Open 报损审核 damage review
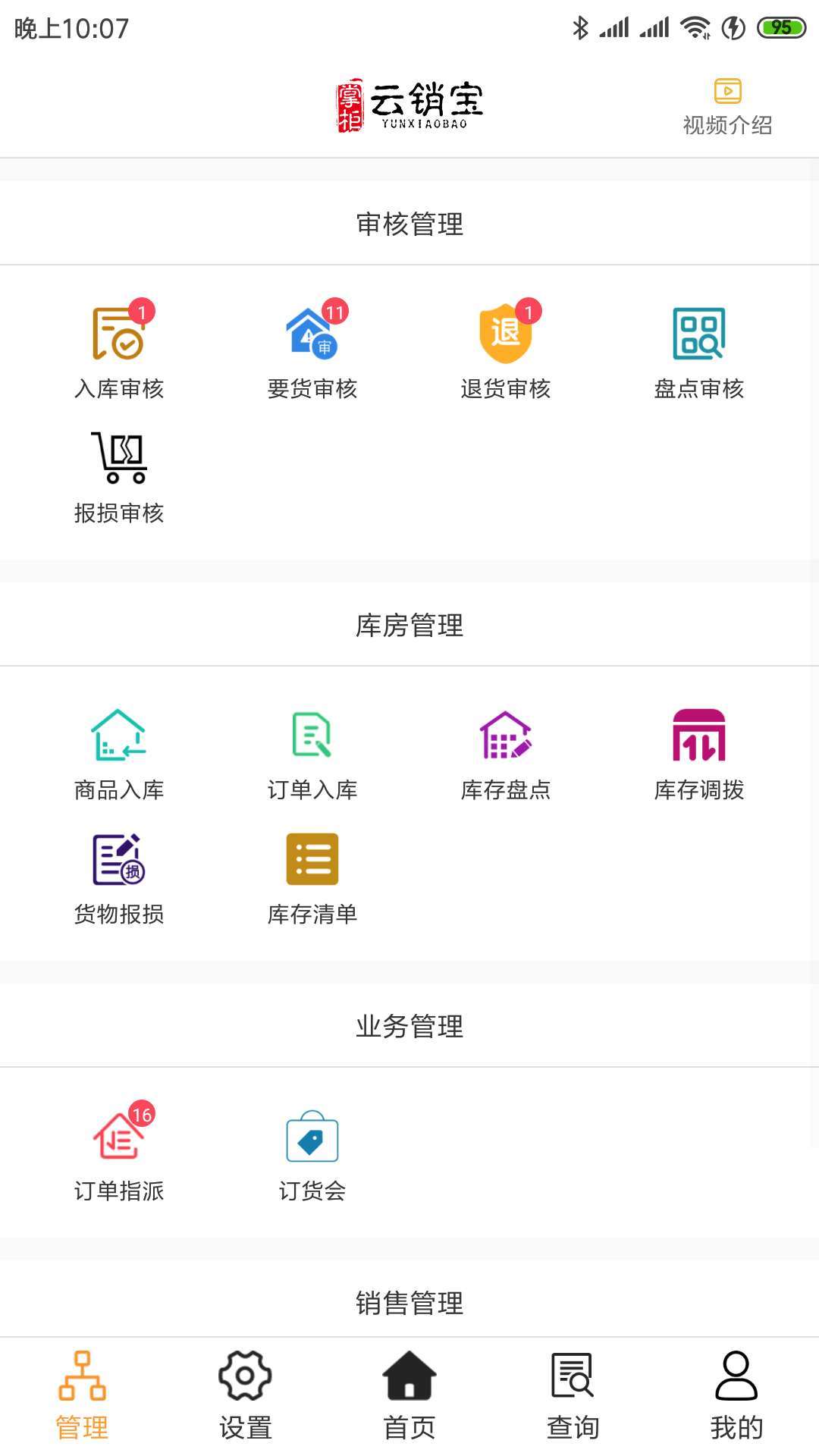Viewport: 819px width, 1456px height. point(119,474)
